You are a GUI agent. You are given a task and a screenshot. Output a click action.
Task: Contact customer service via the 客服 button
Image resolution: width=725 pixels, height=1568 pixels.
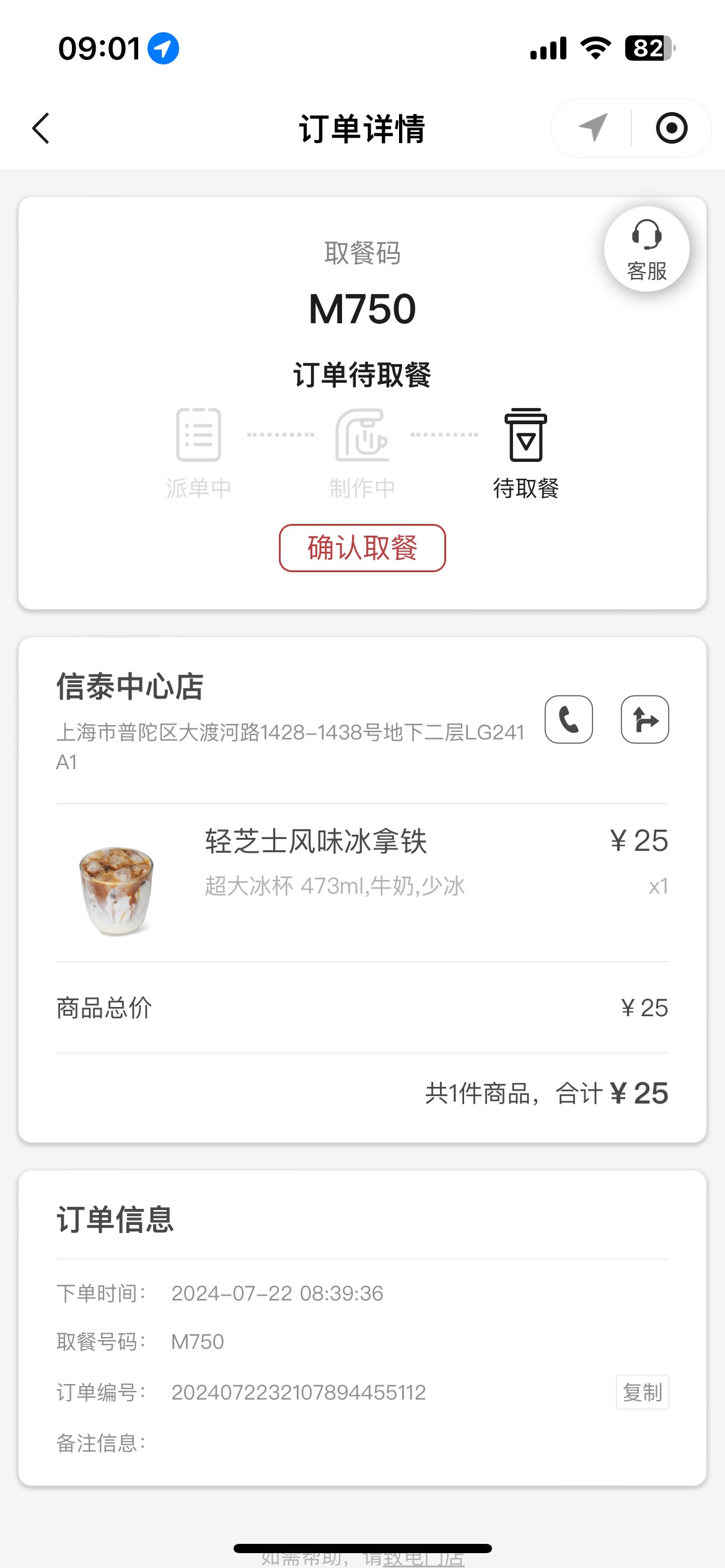point(647,249)
